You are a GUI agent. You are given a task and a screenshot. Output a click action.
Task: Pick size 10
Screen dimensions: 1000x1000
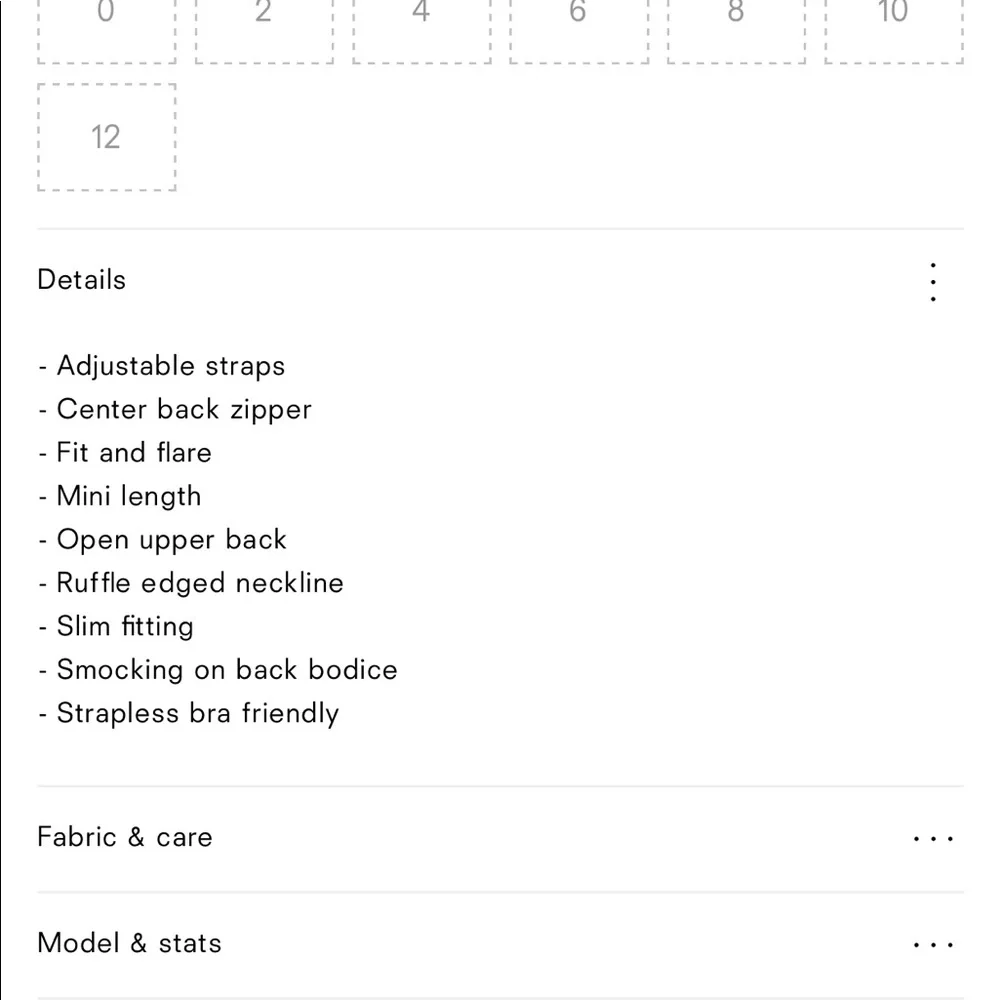coord(893,25)
